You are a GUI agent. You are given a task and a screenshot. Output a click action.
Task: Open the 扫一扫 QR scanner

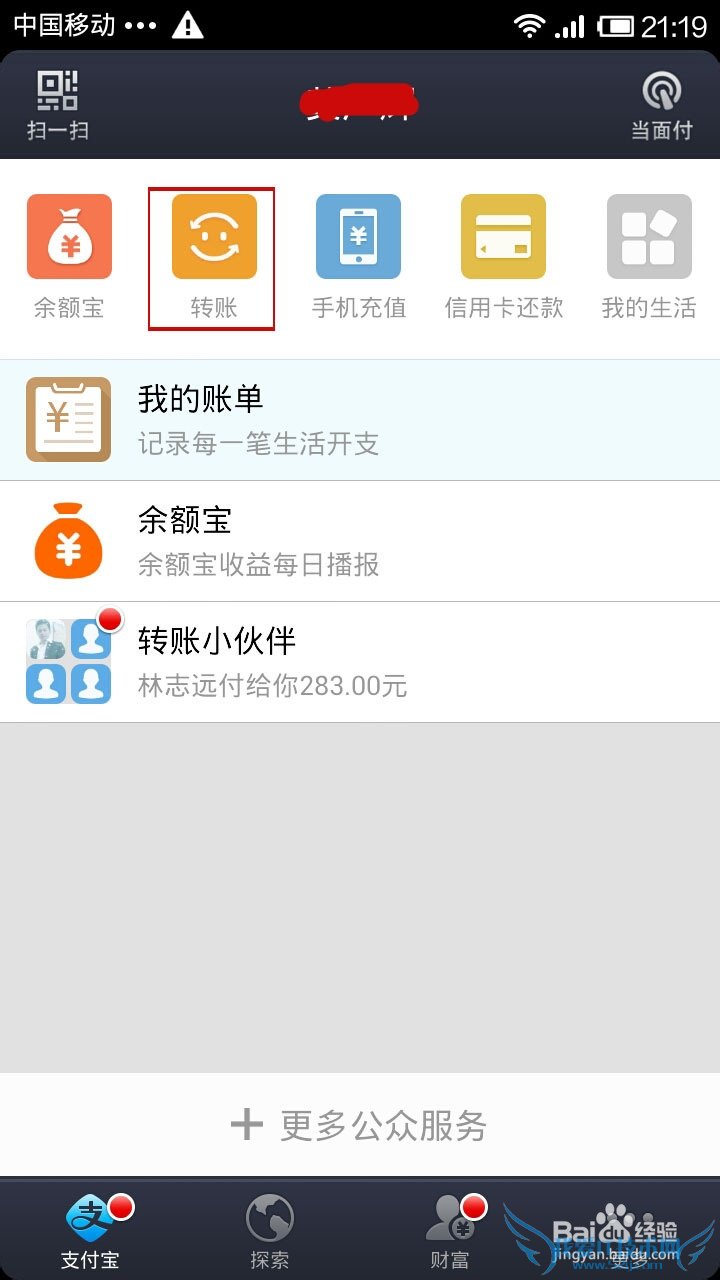point(58,105)
